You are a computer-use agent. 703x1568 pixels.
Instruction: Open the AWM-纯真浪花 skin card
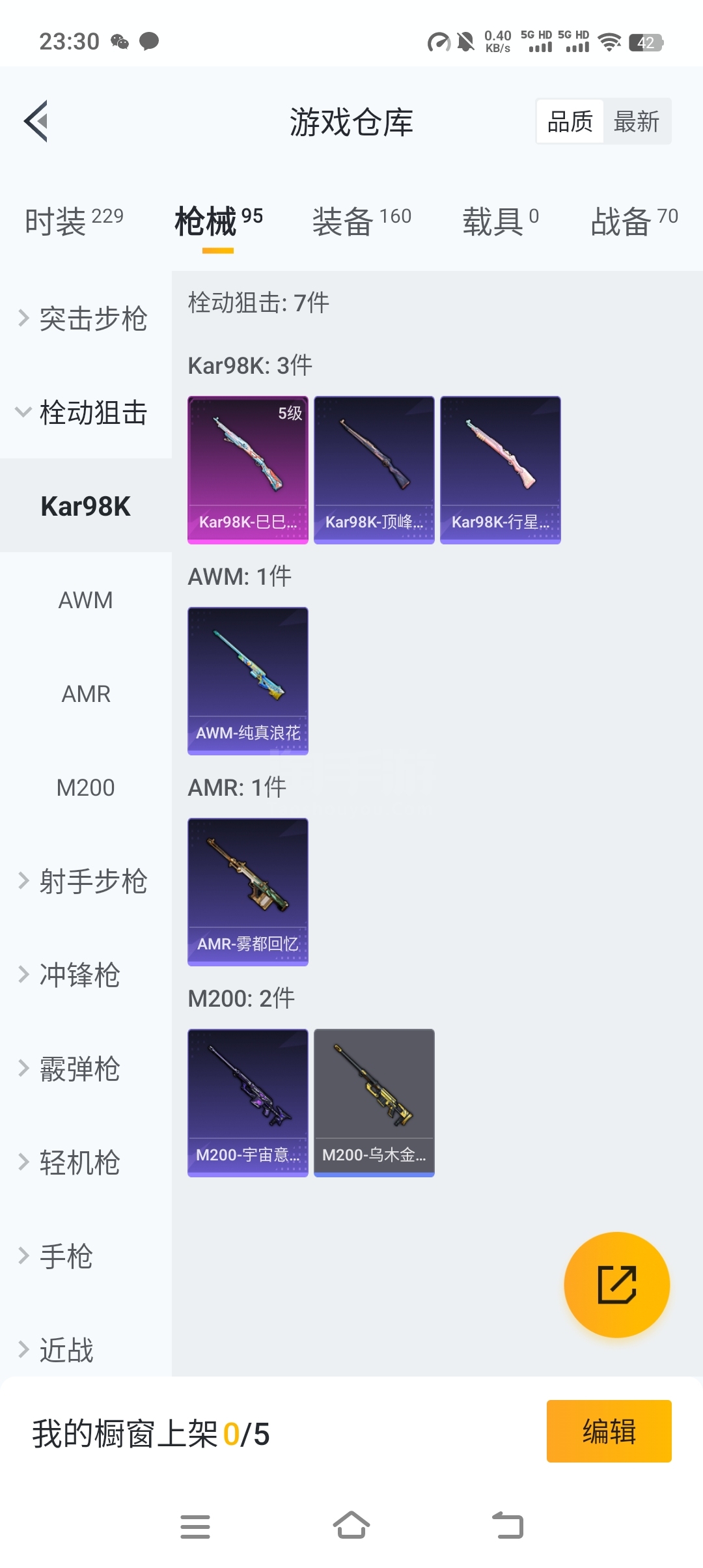pyautogui.click(x=247, y=680)
